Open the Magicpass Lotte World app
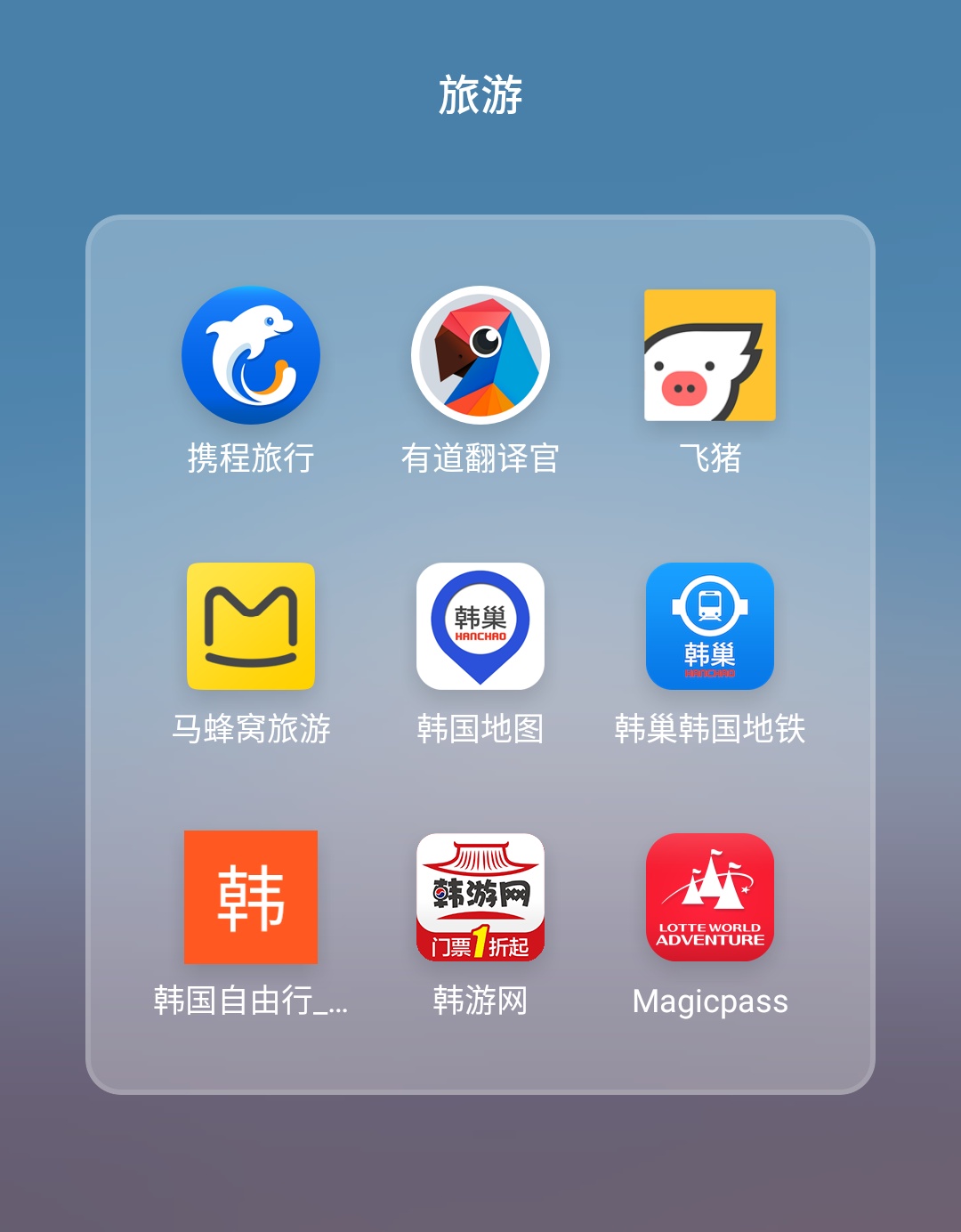This screenshot has width=961, height=1232. [x=708, y=897]
